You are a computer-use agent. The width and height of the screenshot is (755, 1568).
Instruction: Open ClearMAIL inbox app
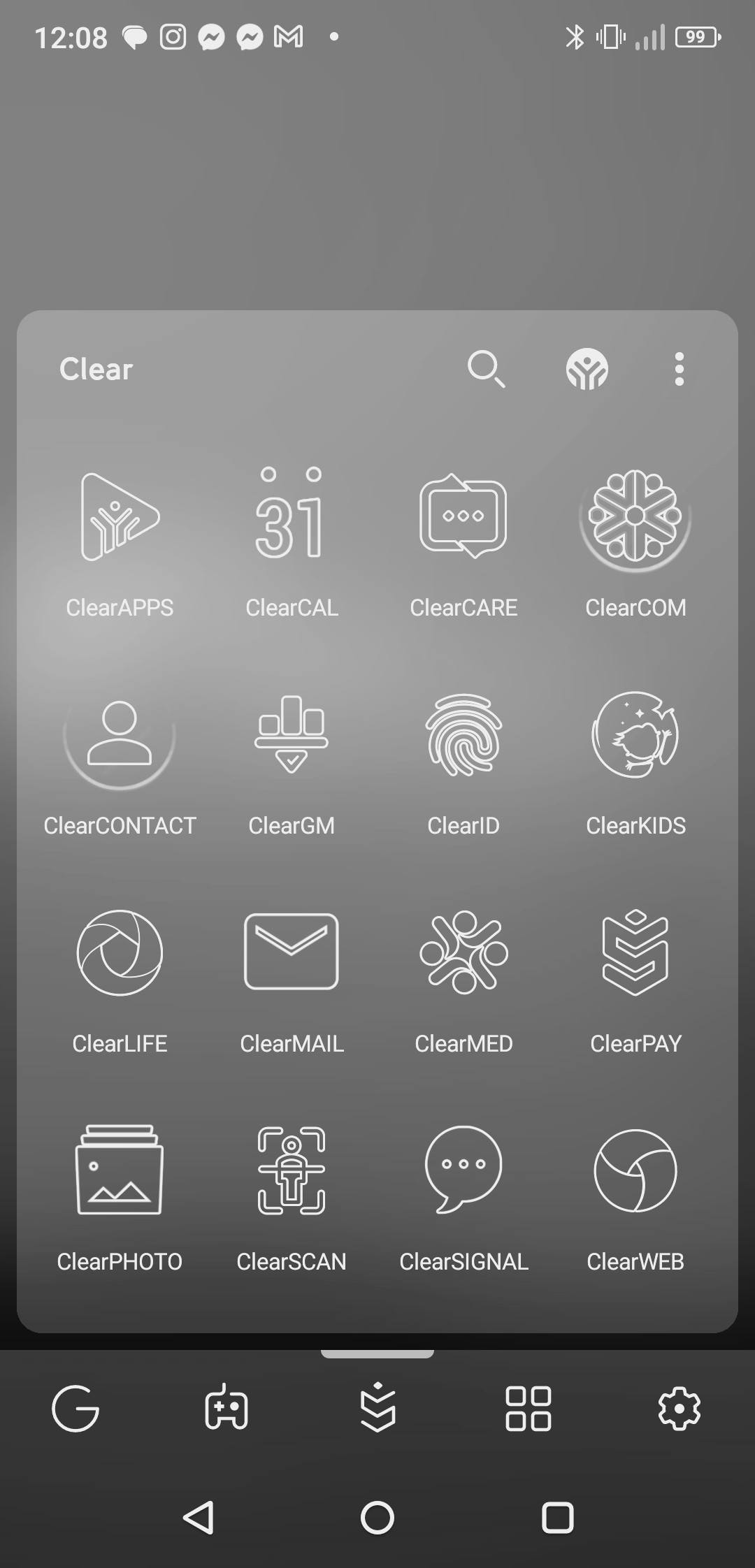pyautogui.click(x=292, y=952)
